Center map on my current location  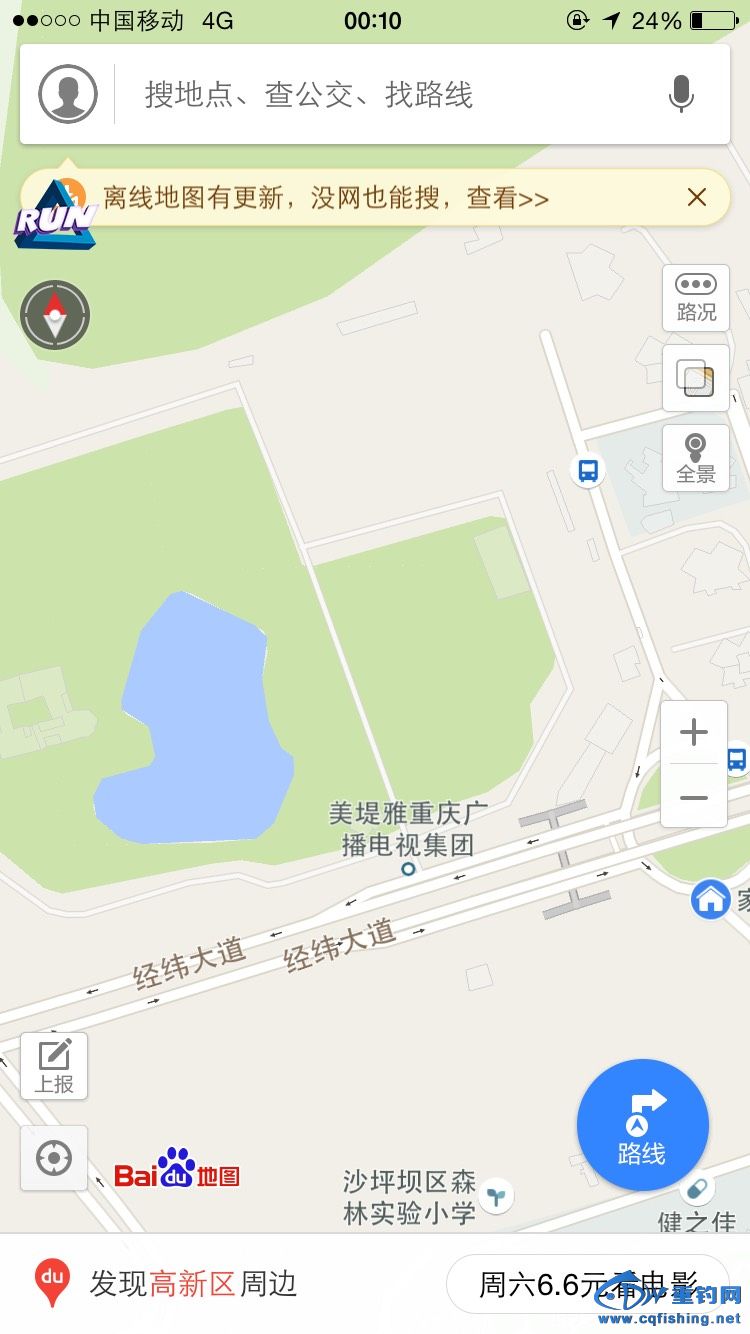click(54, 1159)
